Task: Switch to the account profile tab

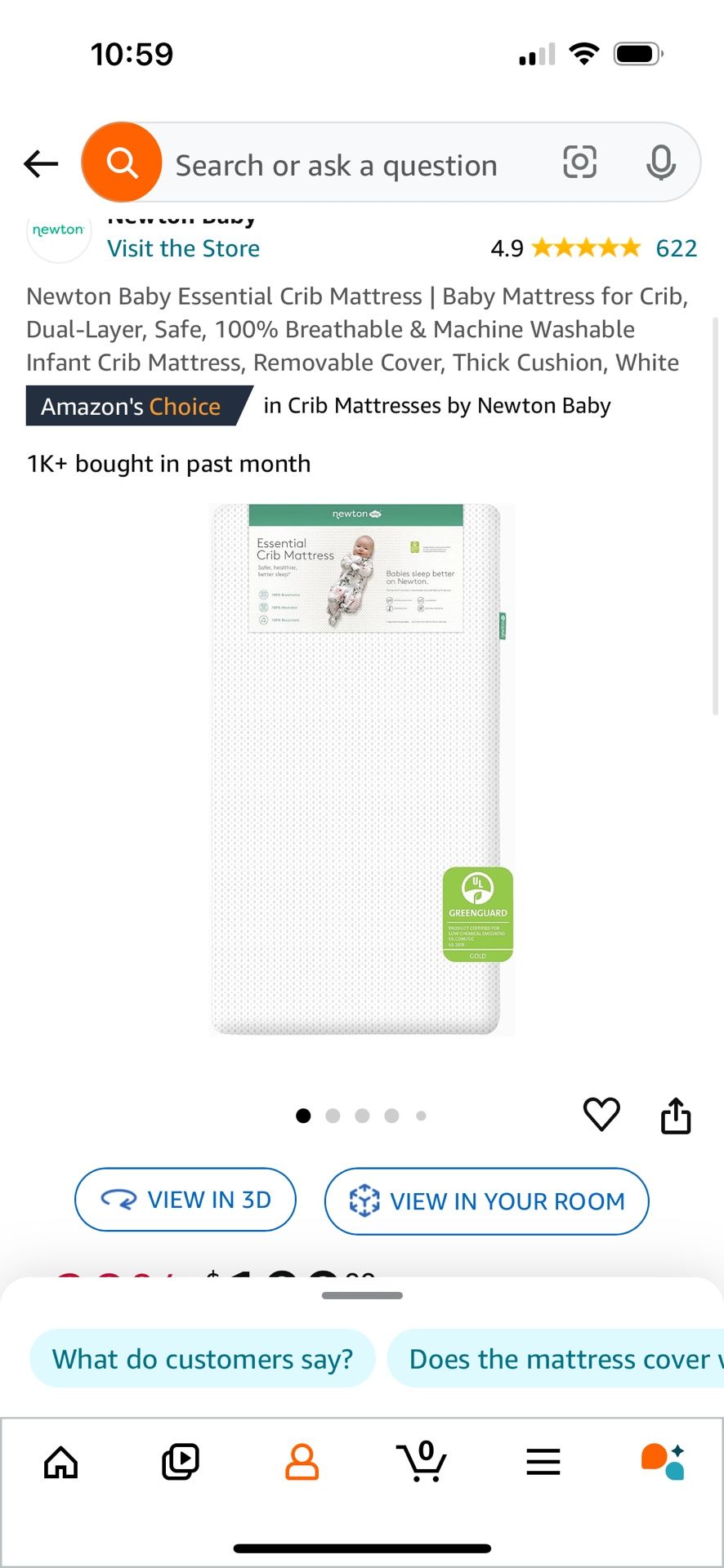Action: [x=302, y=1462]
